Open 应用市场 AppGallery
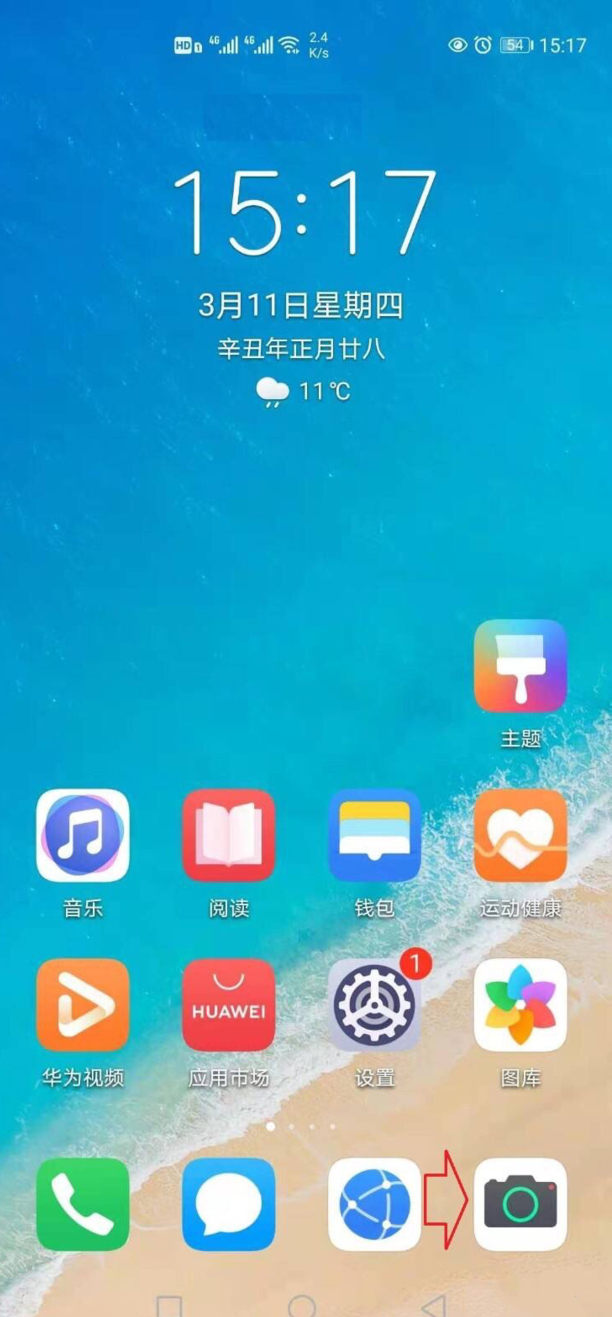The image size is (612, 1317). point(229,1005)
